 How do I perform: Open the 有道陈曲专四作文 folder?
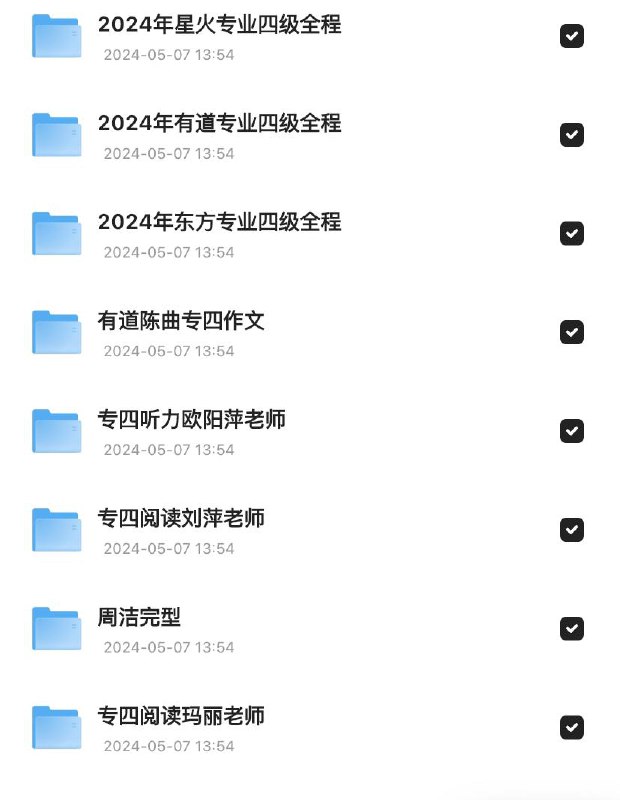(x=181, y=321)
